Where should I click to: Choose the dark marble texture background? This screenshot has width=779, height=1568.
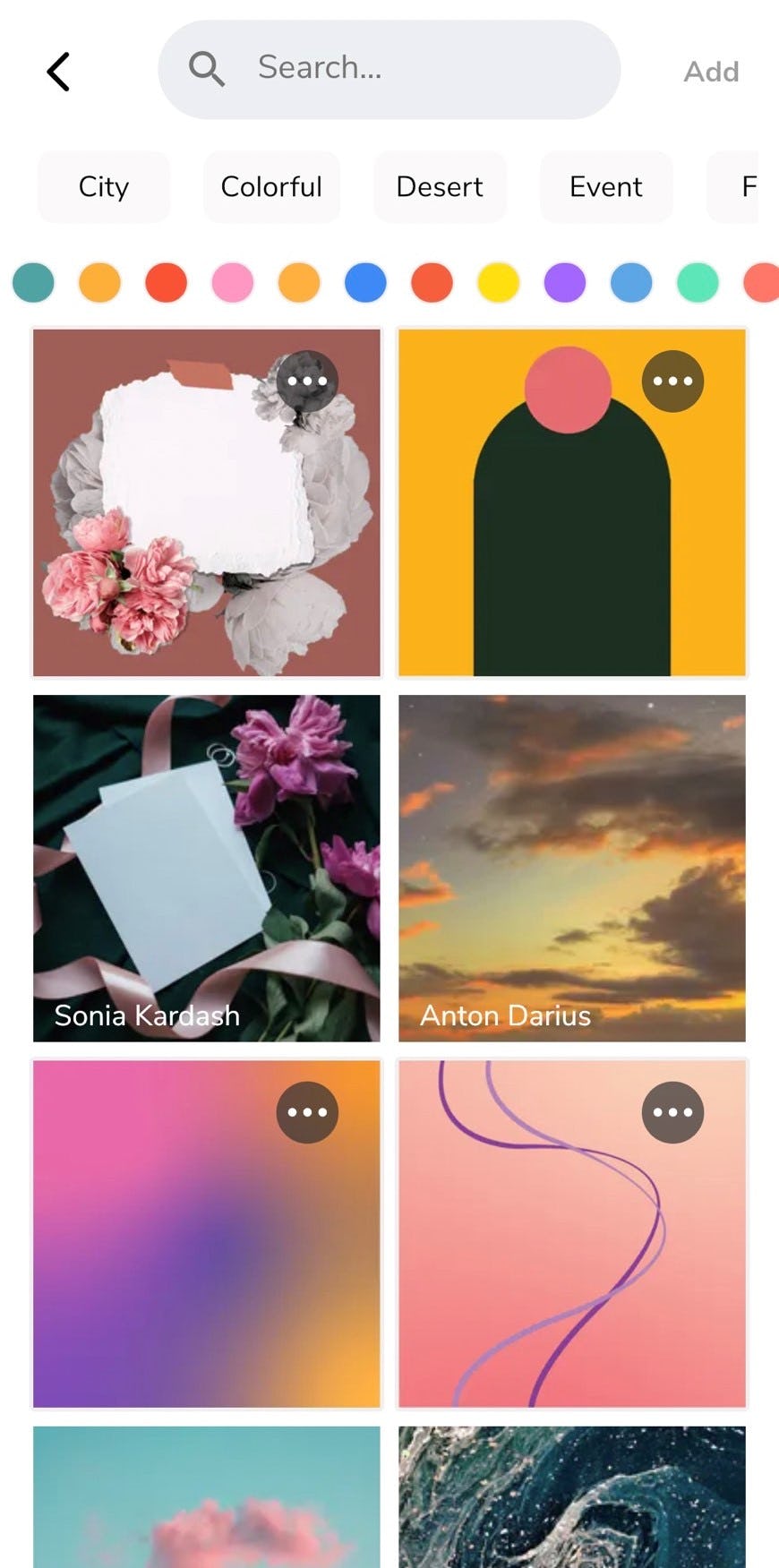coord(572,1495)
